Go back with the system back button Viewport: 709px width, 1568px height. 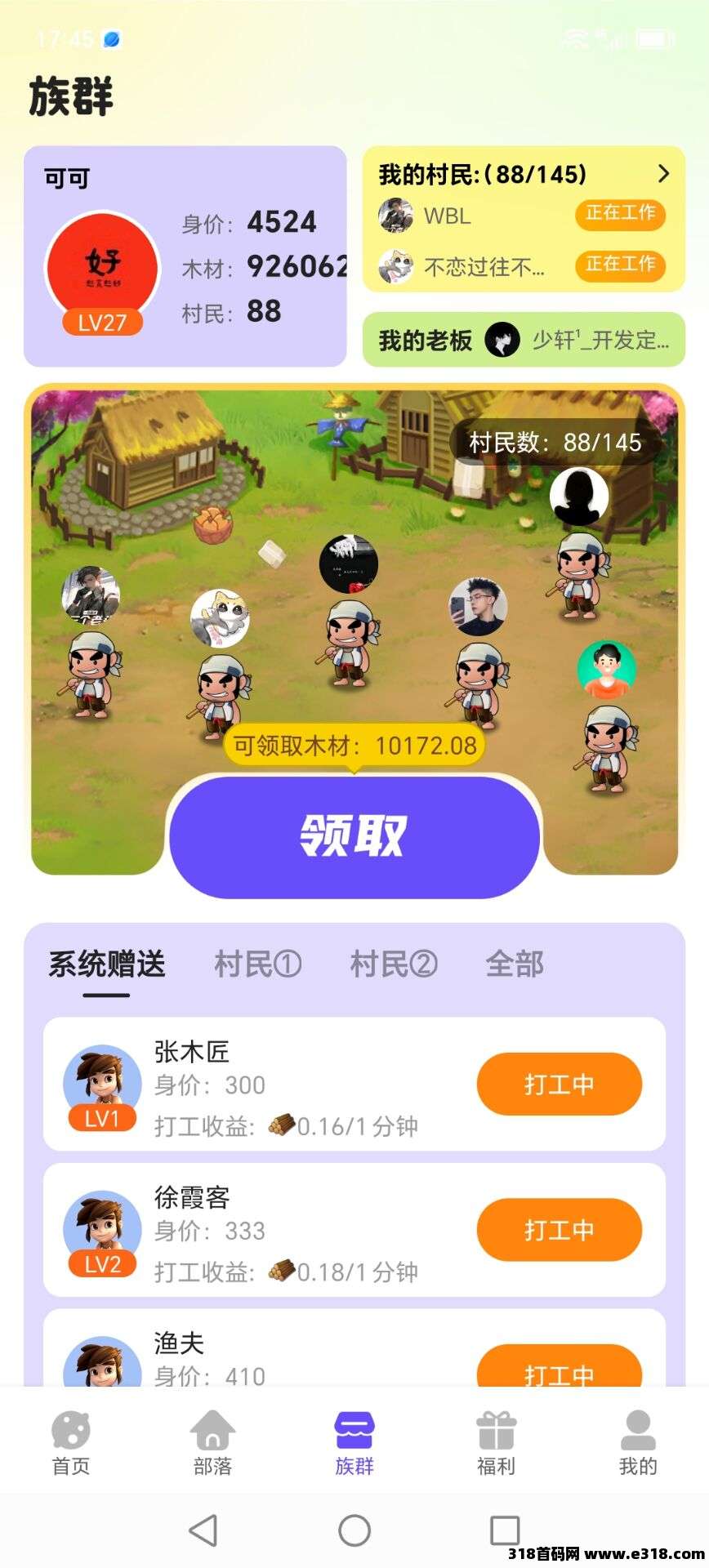click(x=203, y=1530)
